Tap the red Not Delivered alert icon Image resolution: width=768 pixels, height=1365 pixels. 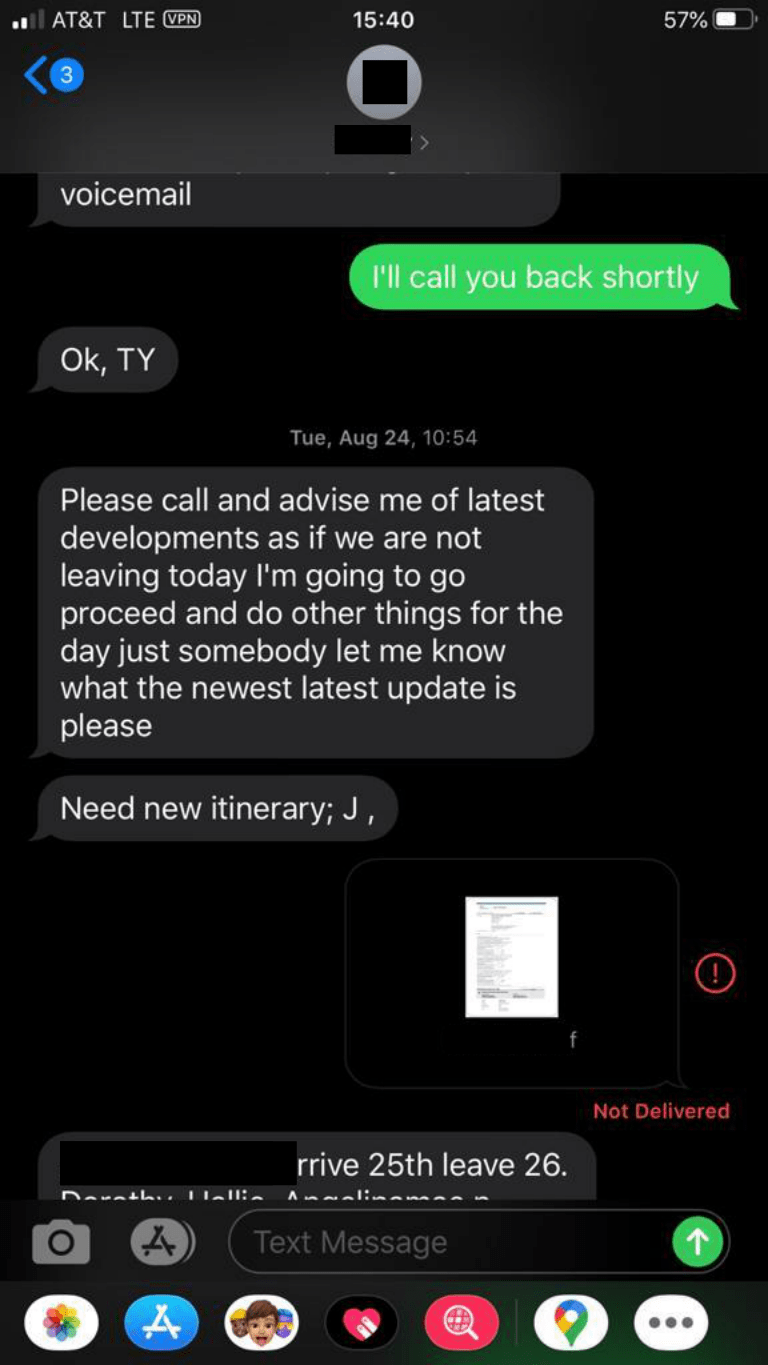tap(714, 973)
